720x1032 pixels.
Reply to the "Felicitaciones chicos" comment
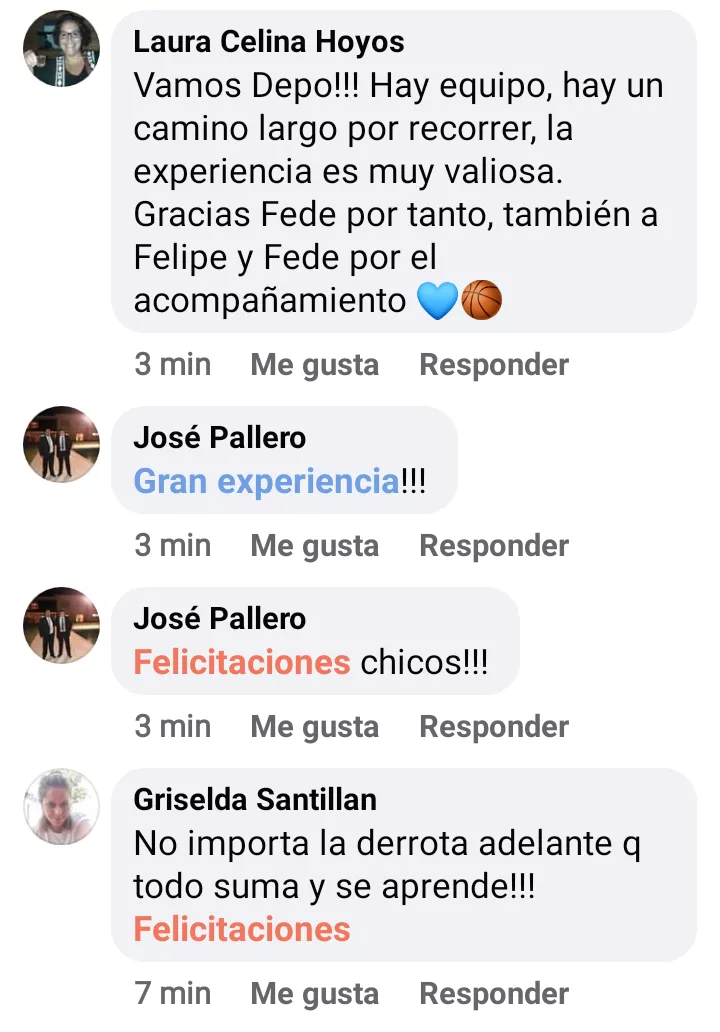(493, 727)
